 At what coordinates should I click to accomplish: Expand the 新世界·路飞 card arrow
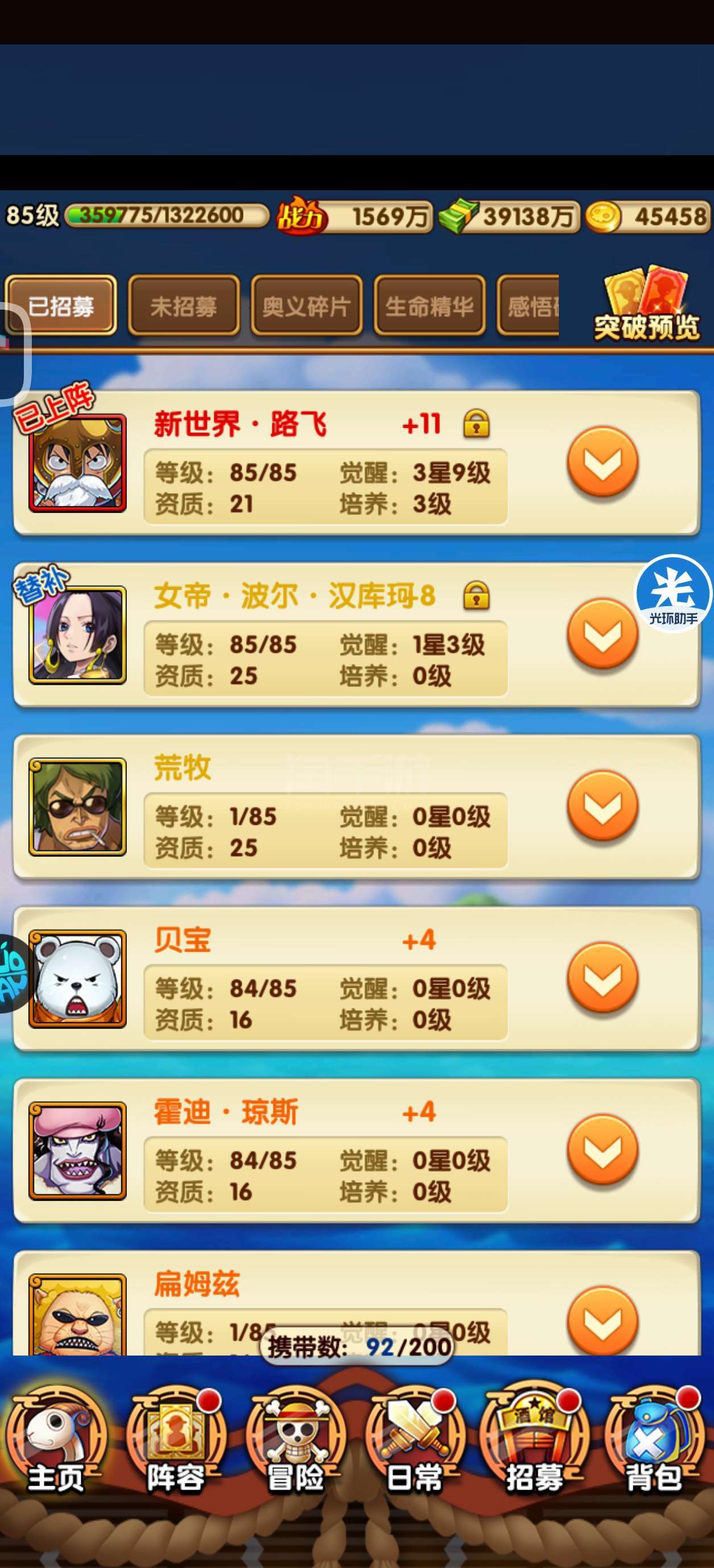(603, 462)
